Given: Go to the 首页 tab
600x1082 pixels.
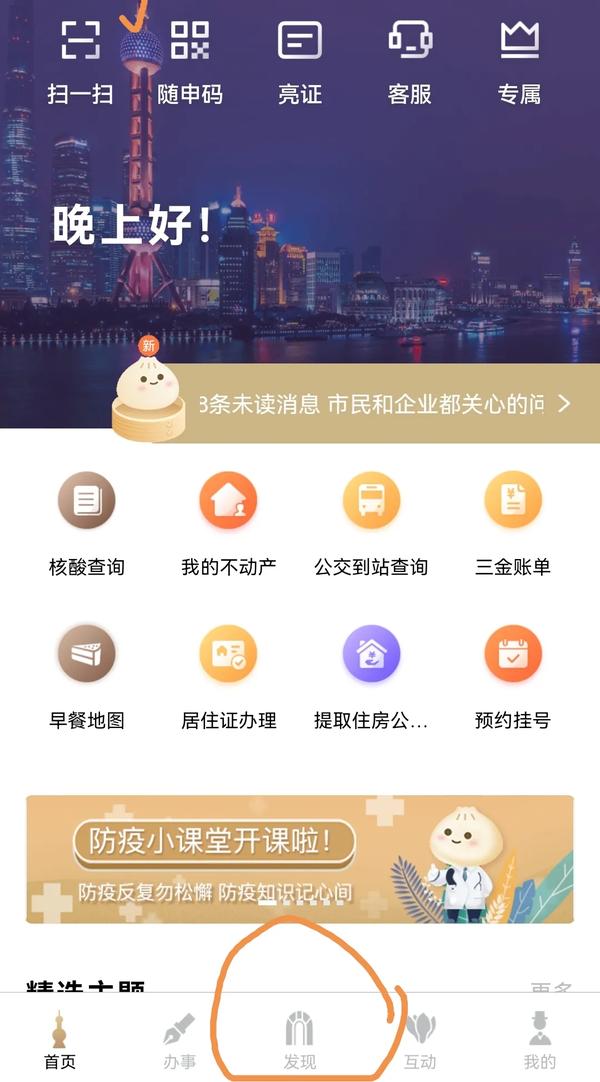Looking at the screenshot, I should point(60,1040).
